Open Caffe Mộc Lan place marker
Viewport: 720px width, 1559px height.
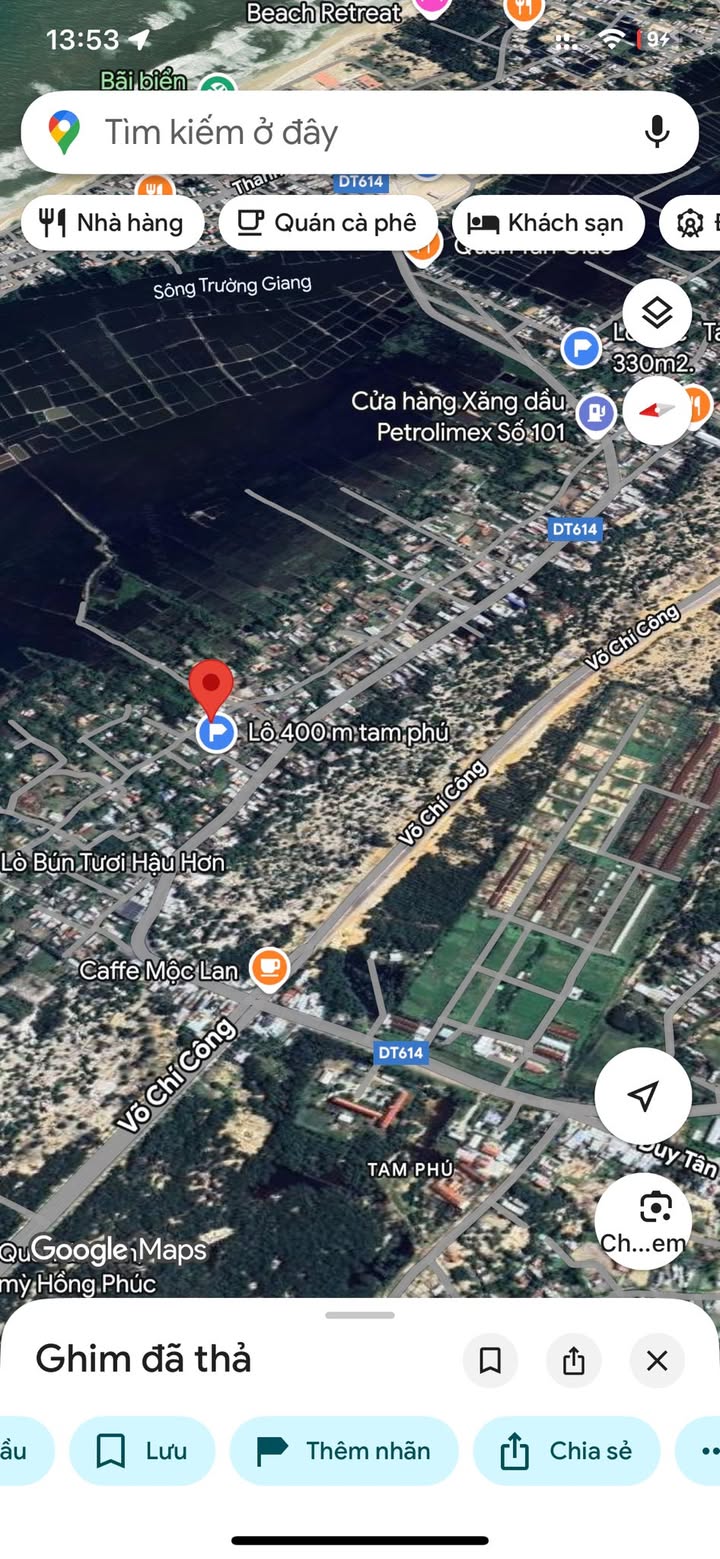(269, 967)
